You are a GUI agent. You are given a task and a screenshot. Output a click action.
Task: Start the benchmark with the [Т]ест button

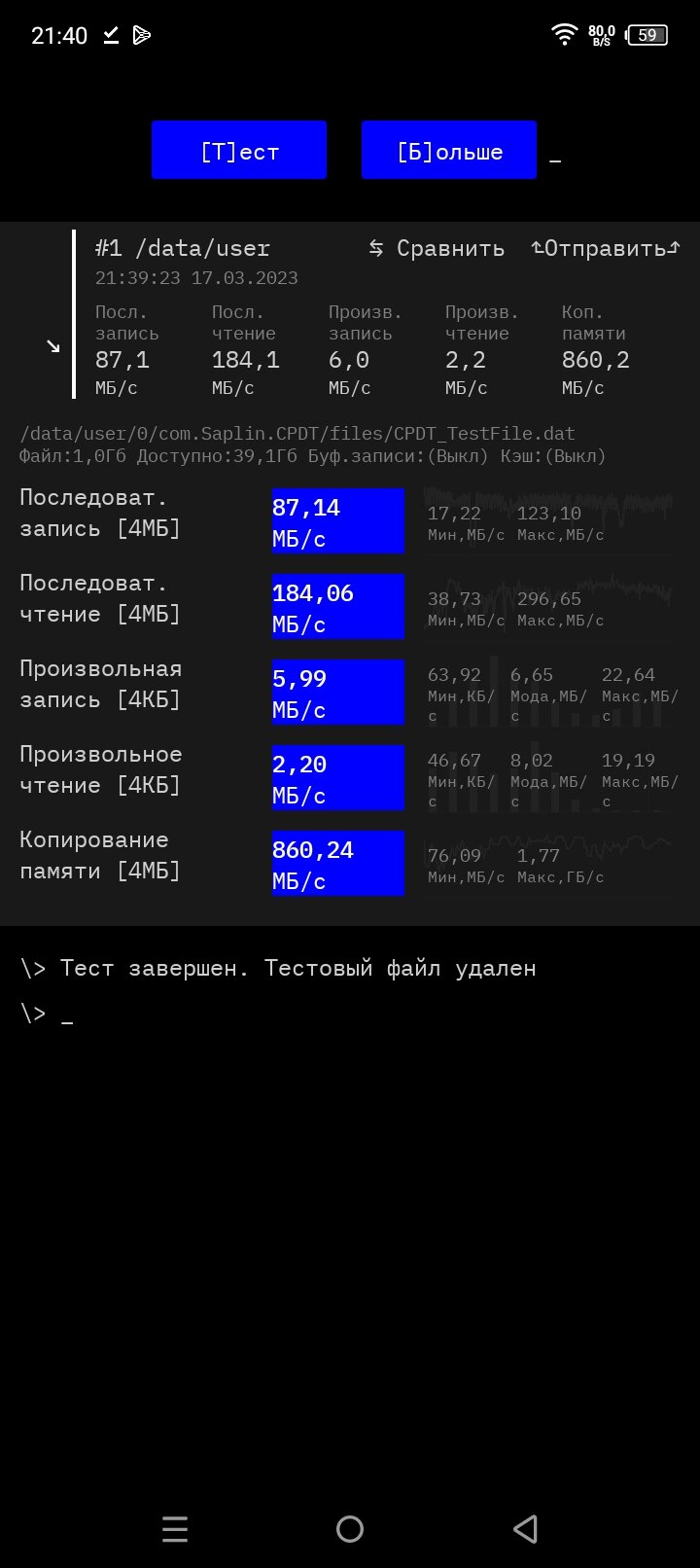pos(239,150)
